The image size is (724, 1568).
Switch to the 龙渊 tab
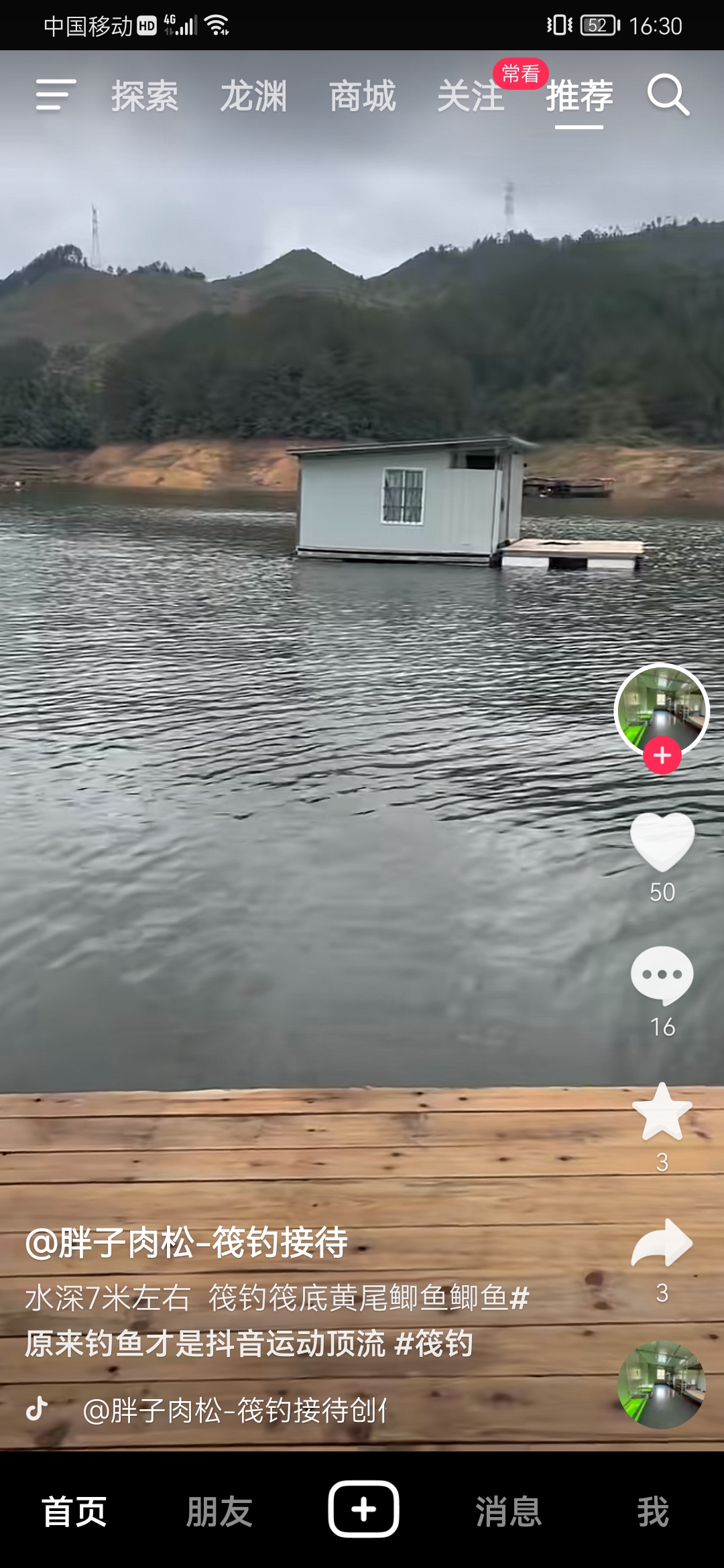253,96
